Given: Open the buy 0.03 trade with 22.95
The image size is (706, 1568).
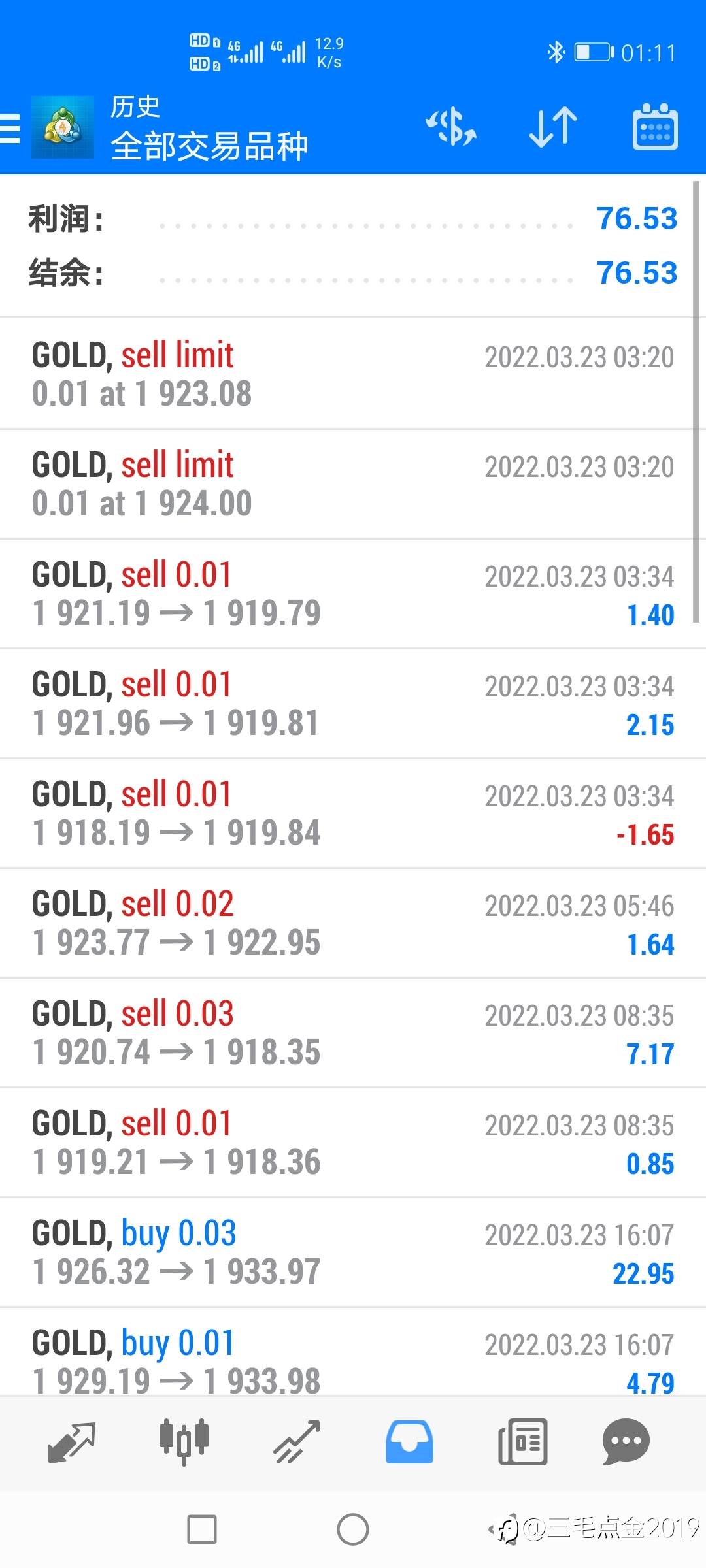Looking at the screenshot, I should (353, 1252).
